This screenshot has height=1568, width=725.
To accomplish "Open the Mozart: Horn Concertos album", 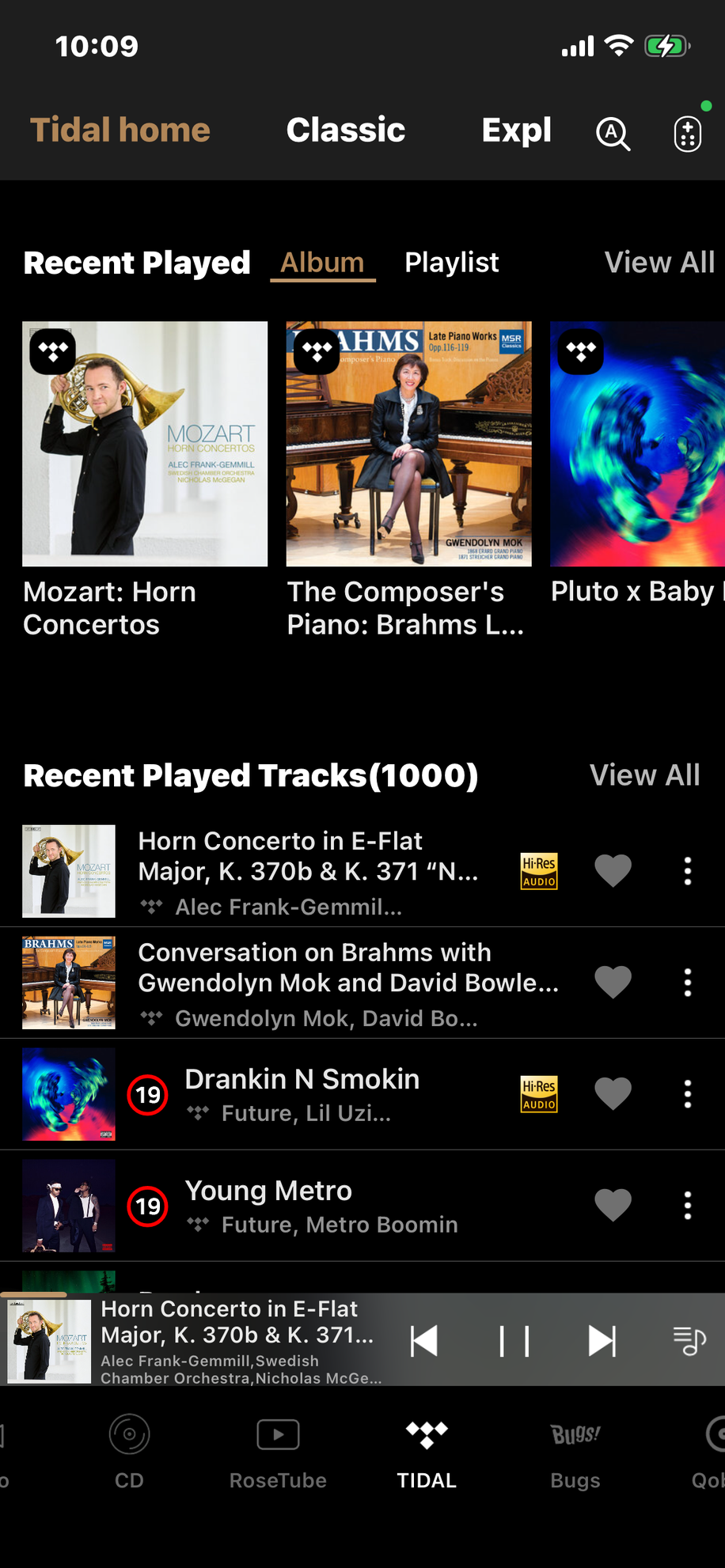I will 145,444.
